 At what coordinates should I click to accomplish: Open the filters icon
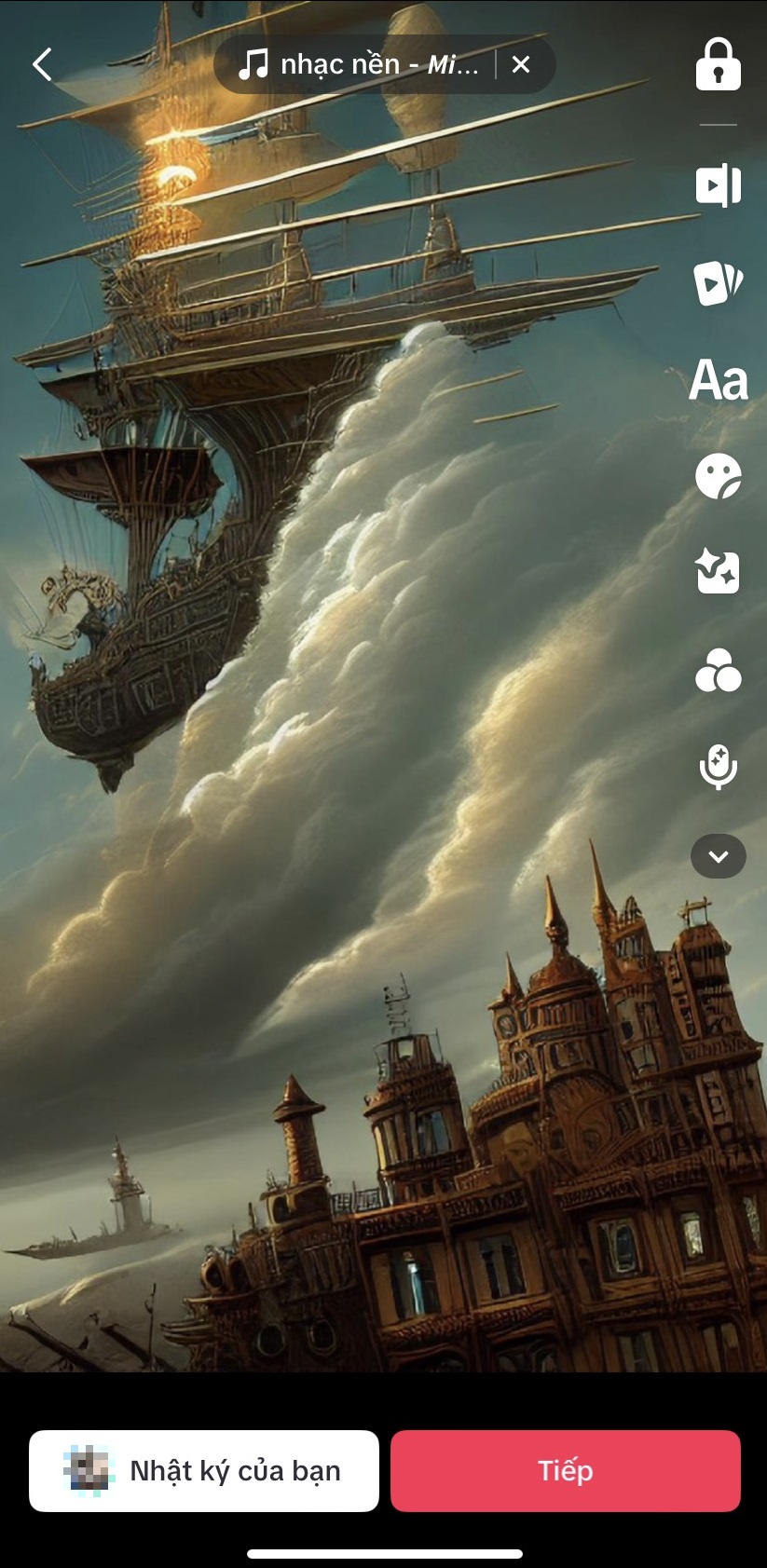[718, 670]
